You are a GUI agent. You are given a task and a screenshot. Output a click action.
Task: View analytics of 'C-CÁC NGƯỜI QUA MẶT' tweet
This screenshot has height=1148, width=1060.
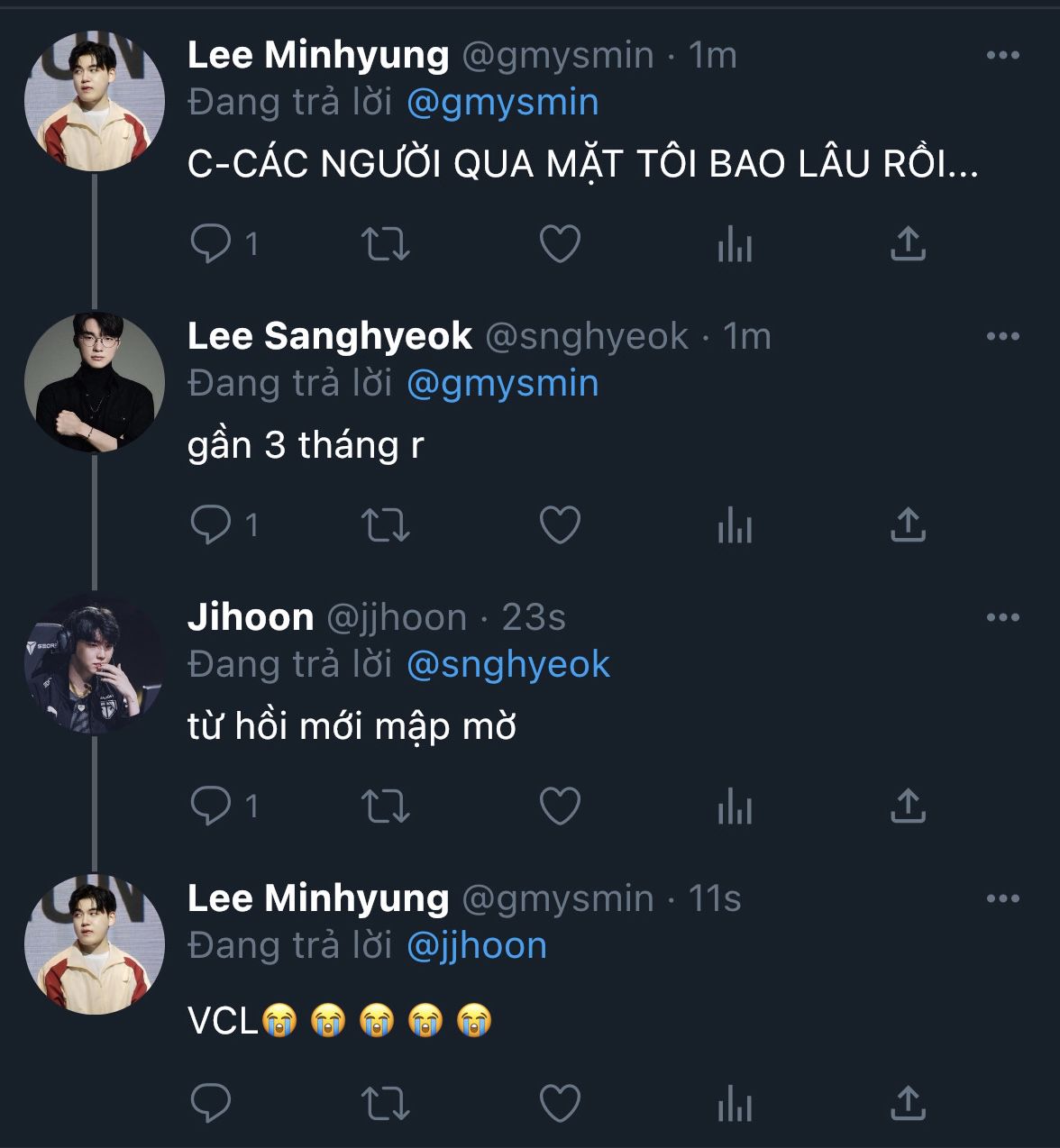735,243
